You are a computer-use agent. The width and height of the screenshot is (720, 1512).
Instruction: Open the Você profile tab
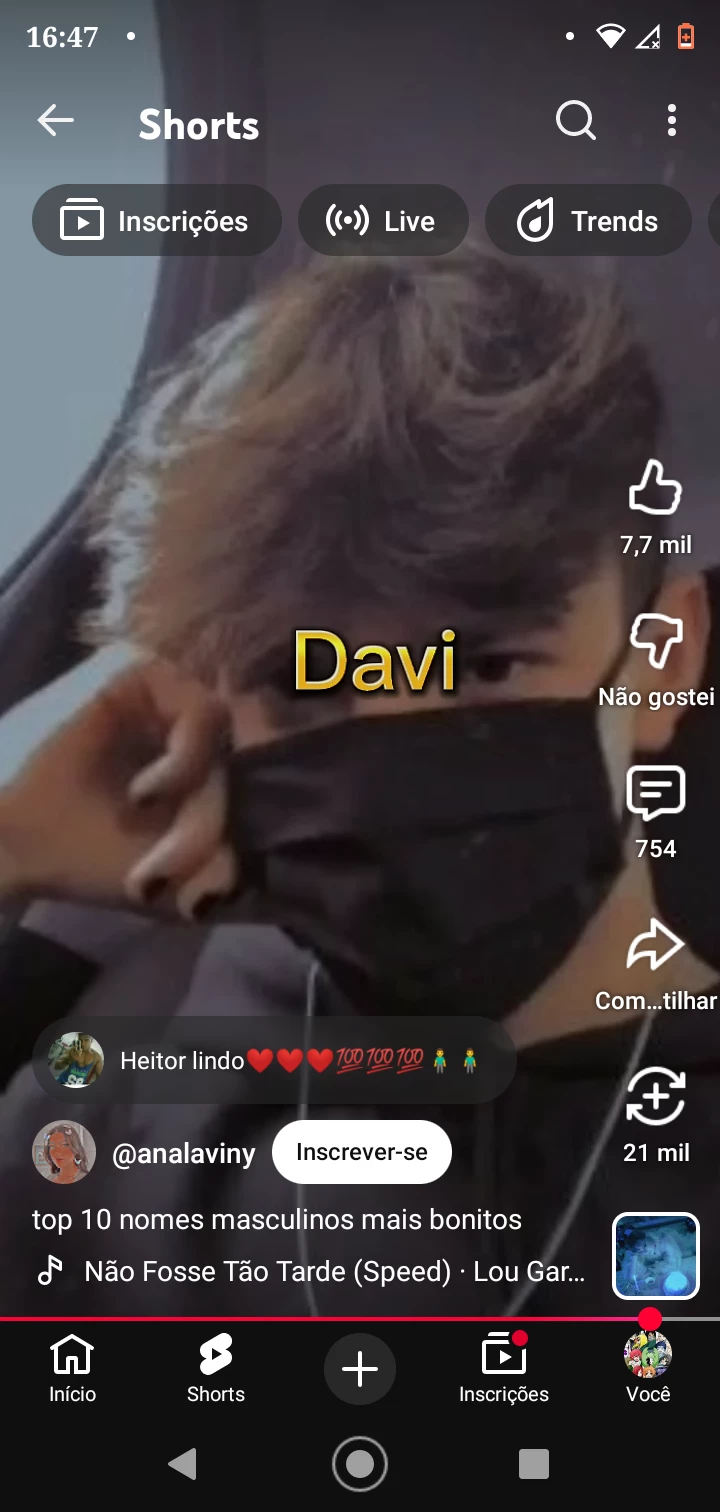(x=648, y=1368)
